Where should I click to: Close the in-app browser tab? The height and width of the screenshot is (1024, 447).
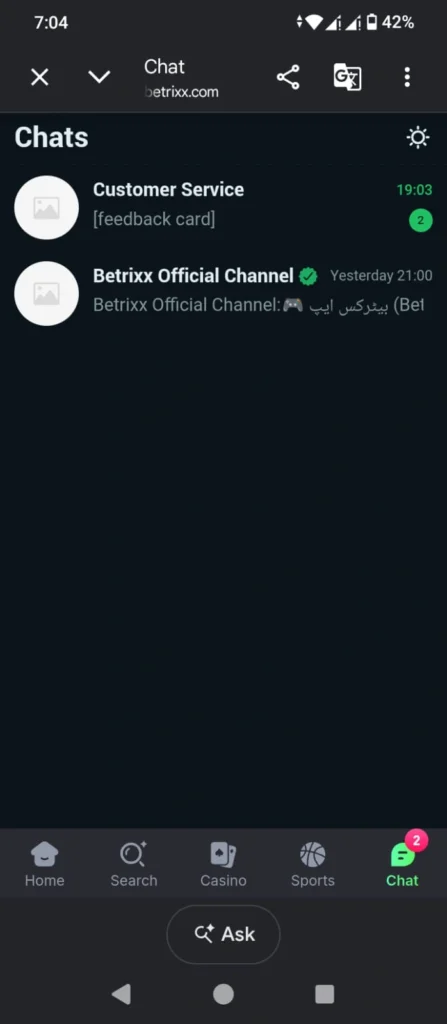coord(40,78)
